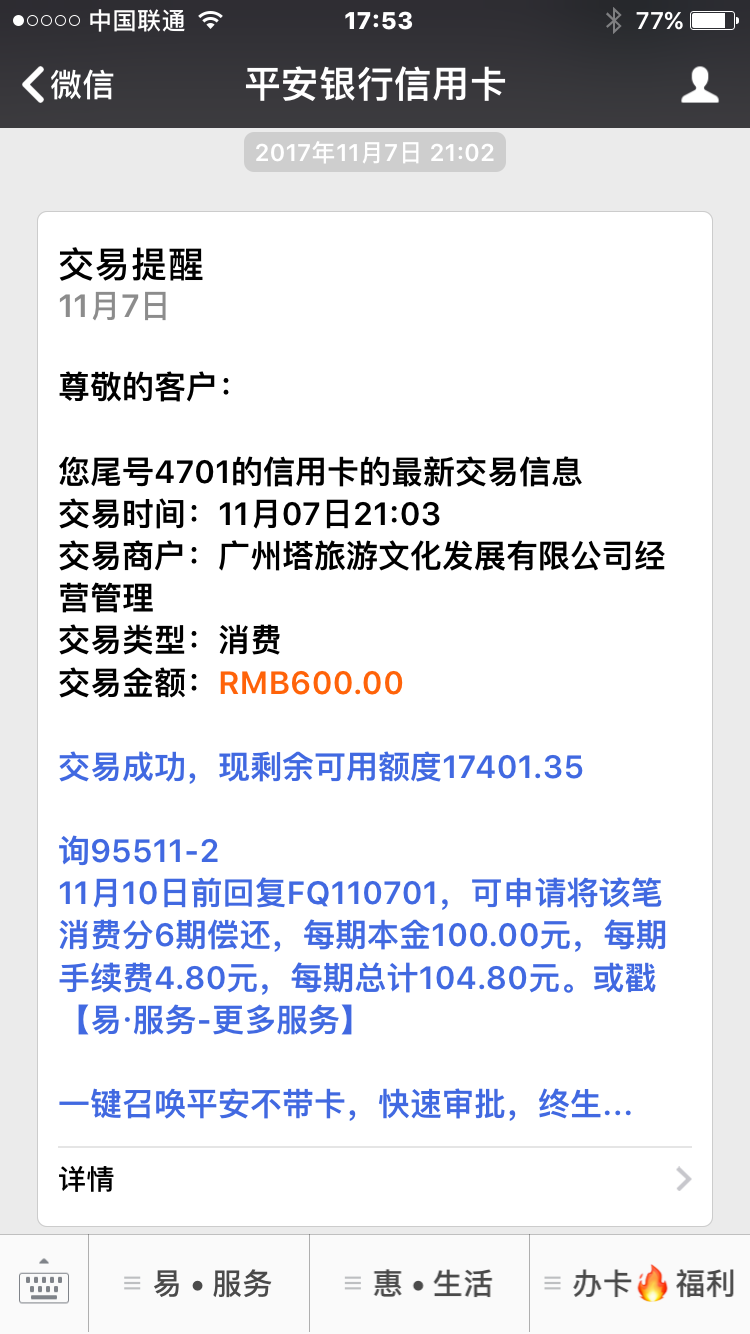750x1334 pixels.
Task: Expand the 易 • 服务 menu
Action: pos(199,1284)
